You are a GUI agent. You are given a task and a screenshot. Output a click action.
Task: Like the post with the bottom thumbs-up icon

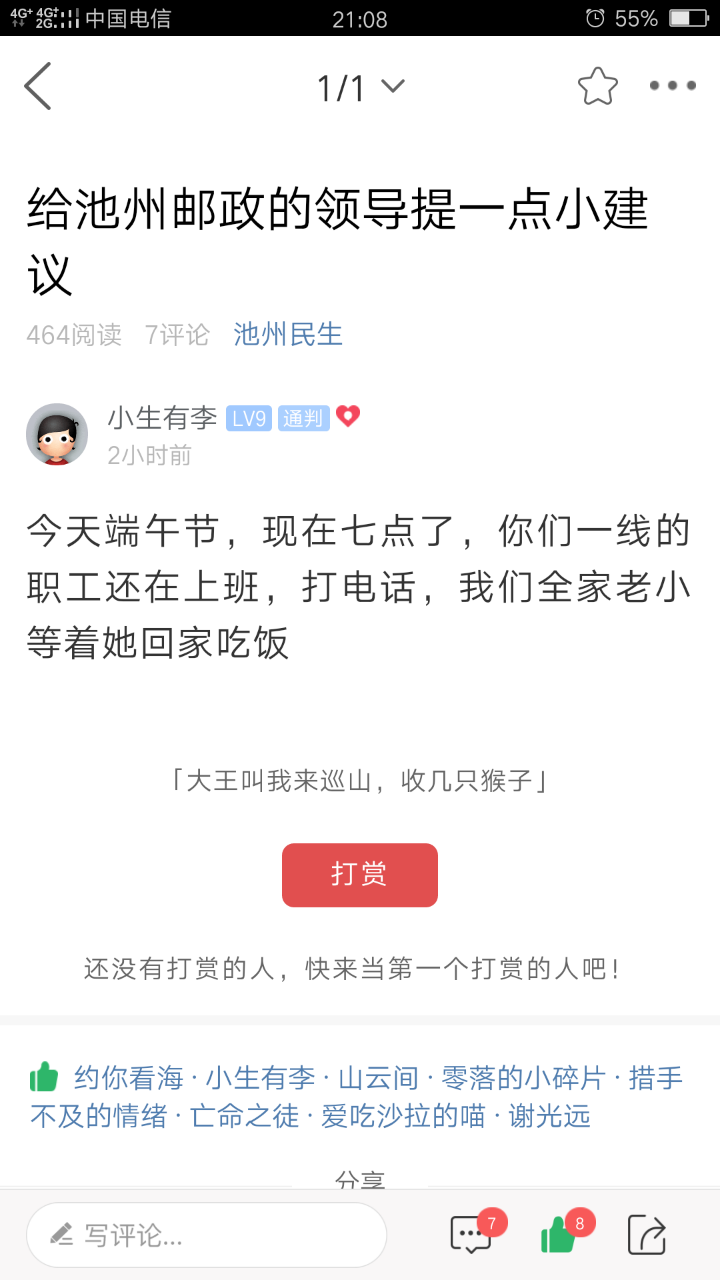[x=558, y=1236]
